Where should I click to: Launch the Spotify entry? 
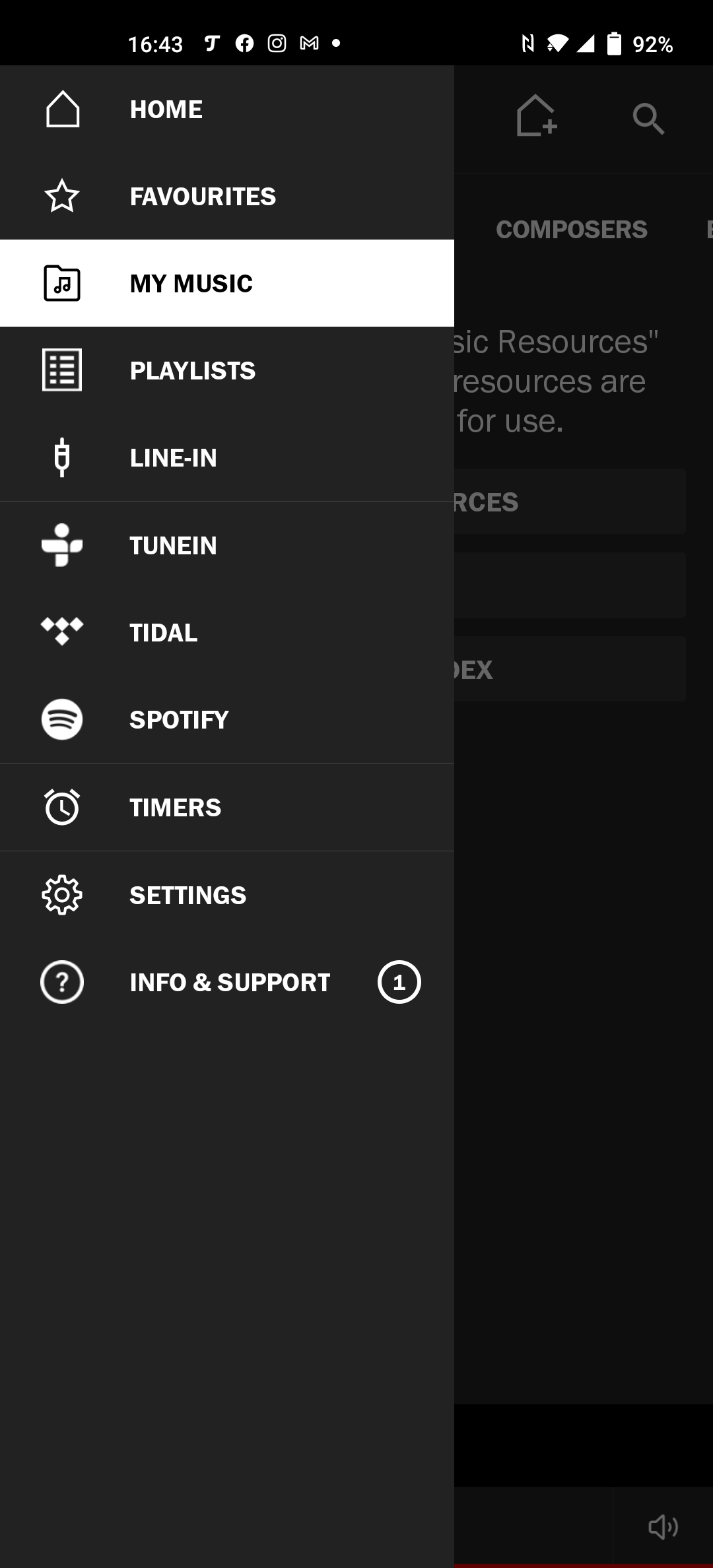click(227, 719)
